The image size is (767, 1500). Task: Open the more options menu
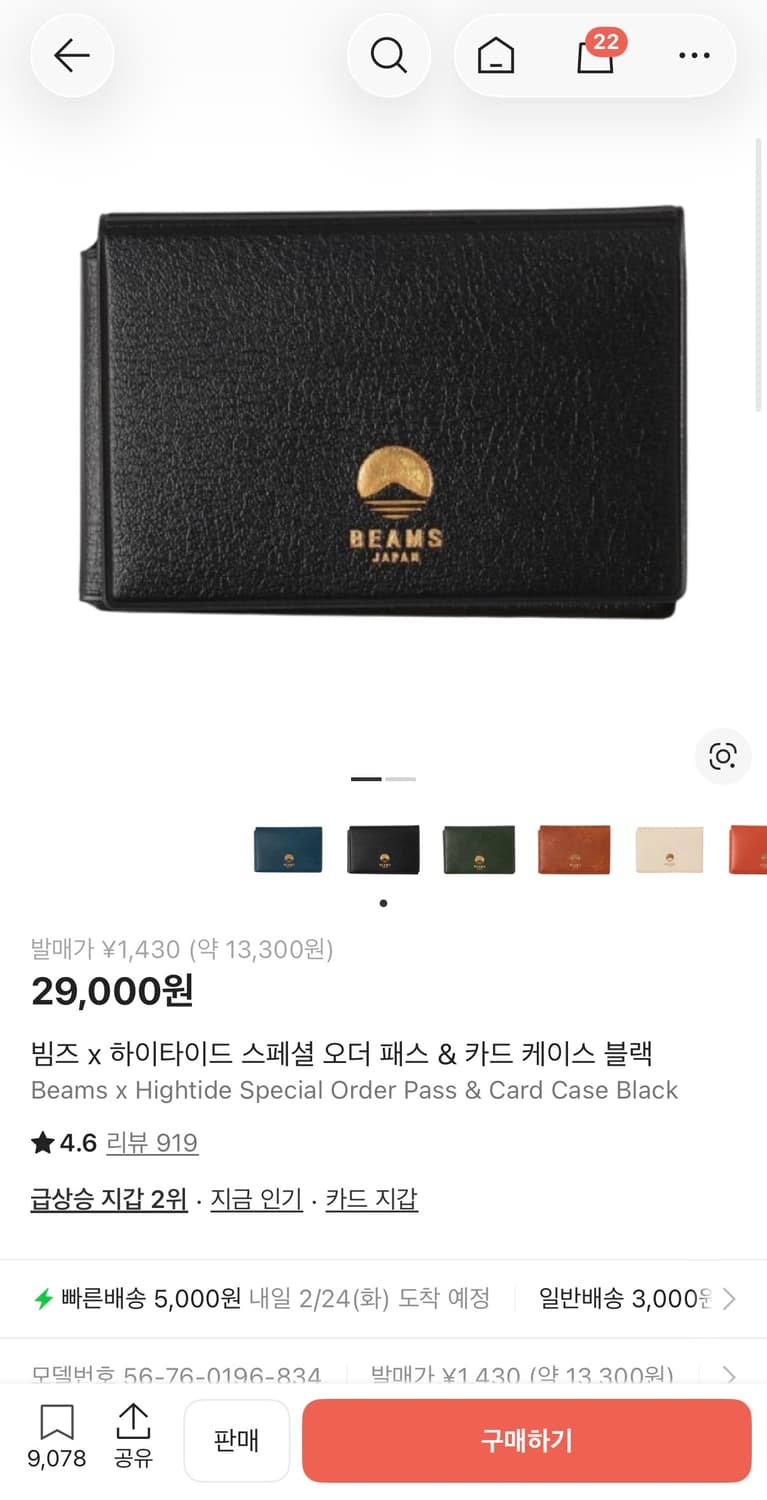pos(693,55)
